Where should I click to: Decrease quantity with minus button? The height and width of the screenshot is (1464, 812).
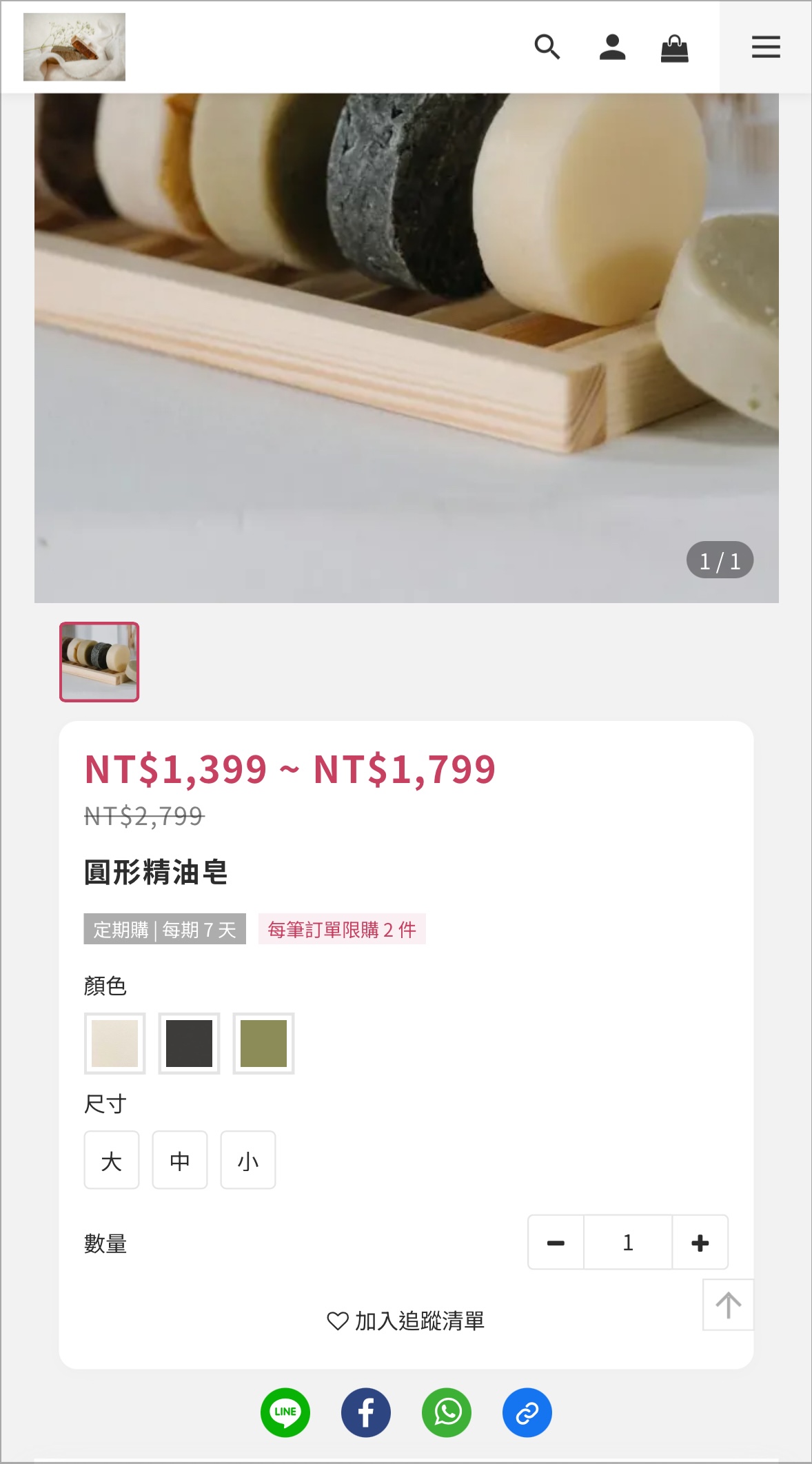[x=556, y=1242]
